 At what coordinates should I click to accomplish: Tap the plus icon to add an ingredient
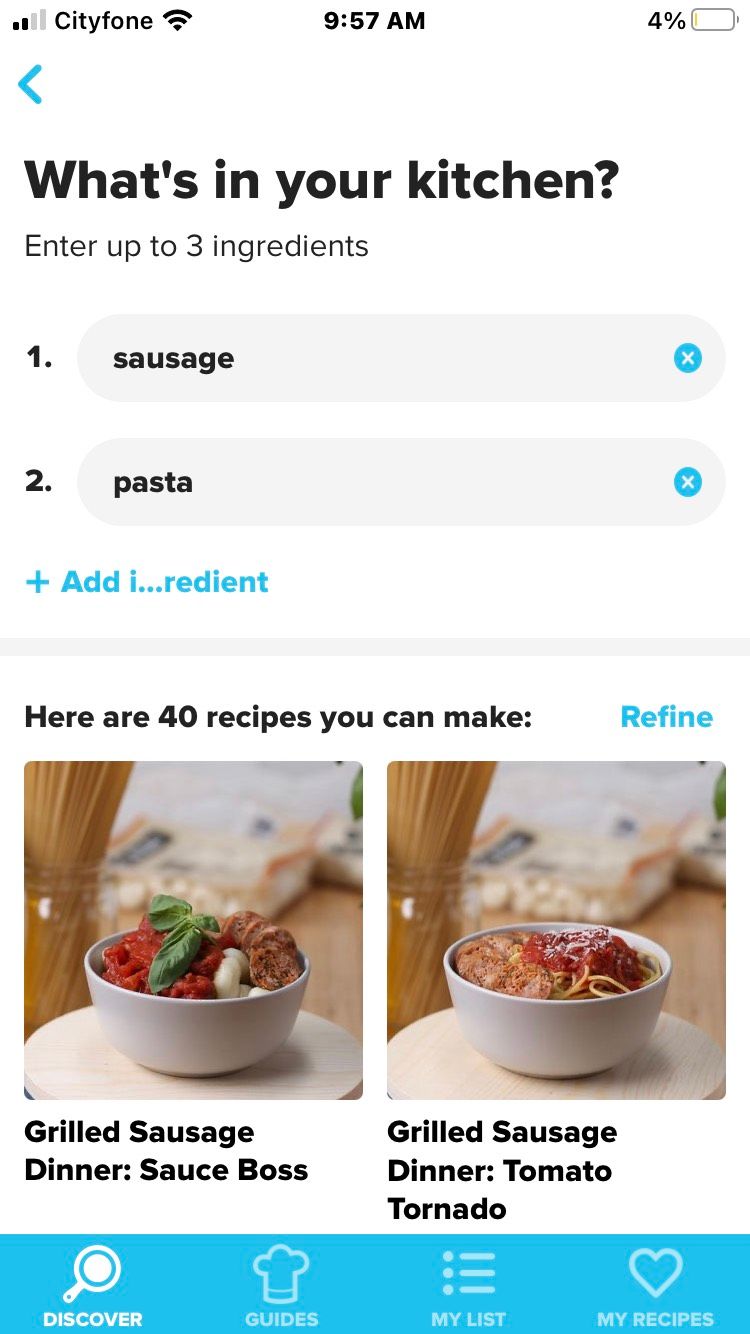coord(37,581)
